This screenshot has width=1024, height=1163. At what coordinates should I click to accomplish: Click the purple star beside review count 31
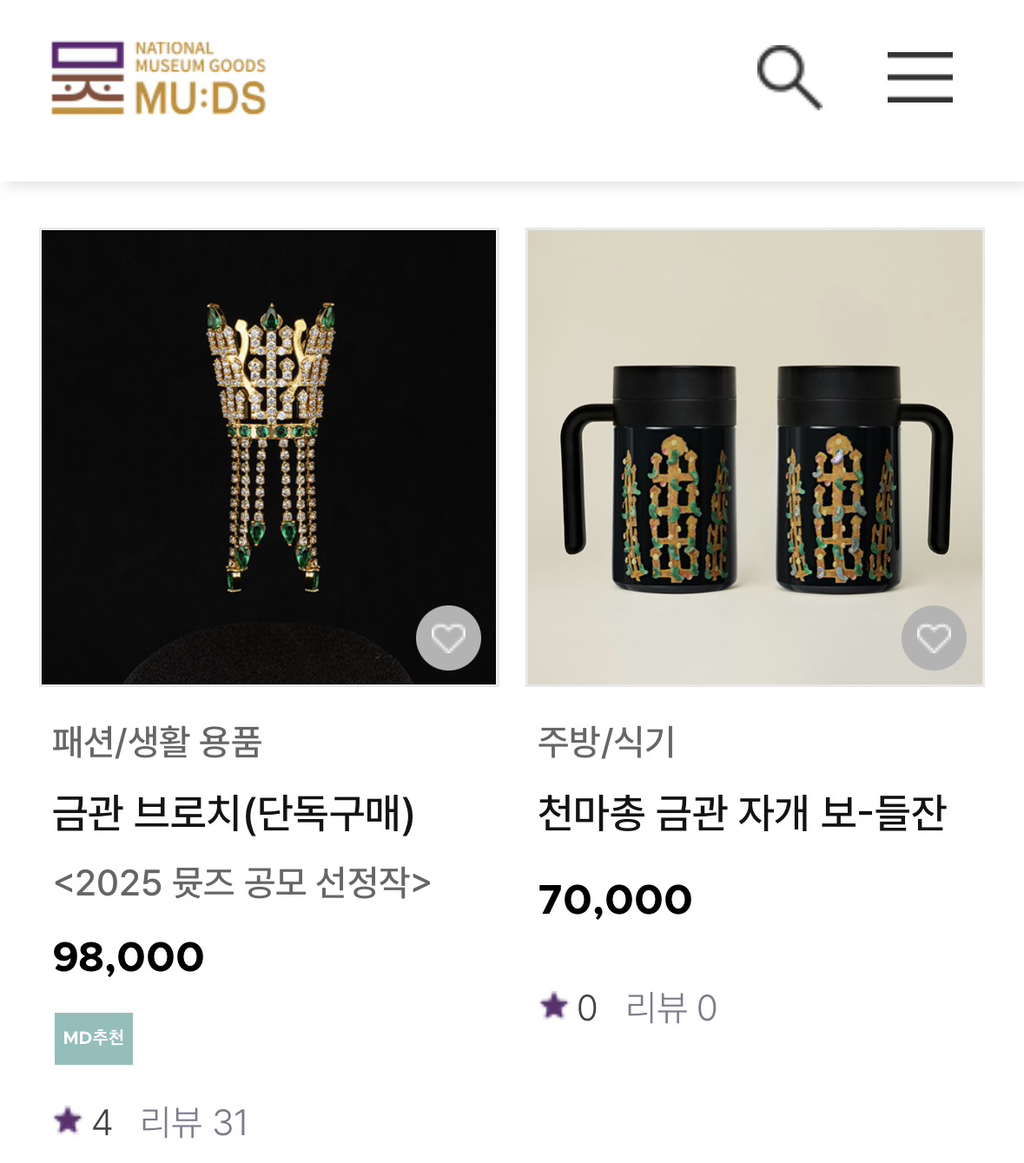click(x=70, y=1121)
